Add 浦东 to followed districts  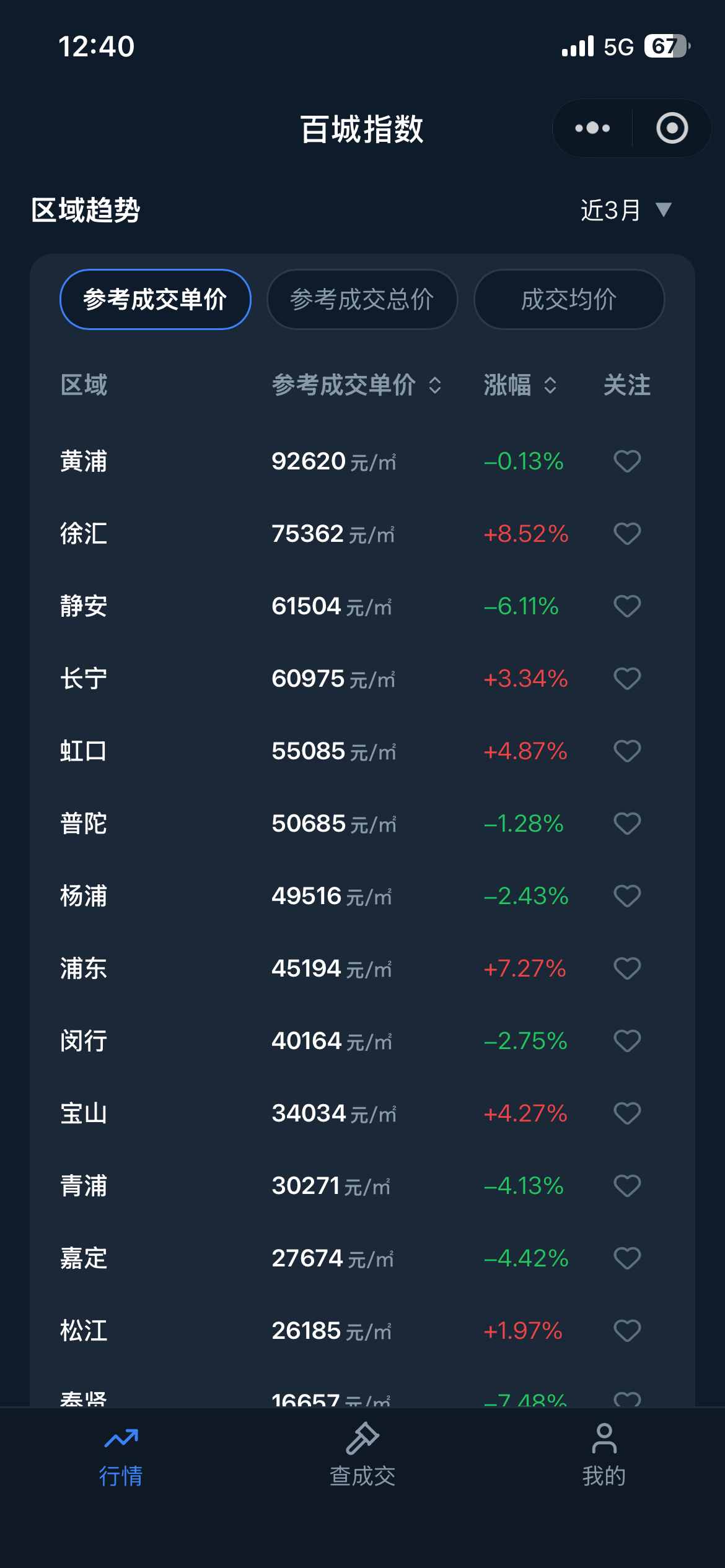627,969
